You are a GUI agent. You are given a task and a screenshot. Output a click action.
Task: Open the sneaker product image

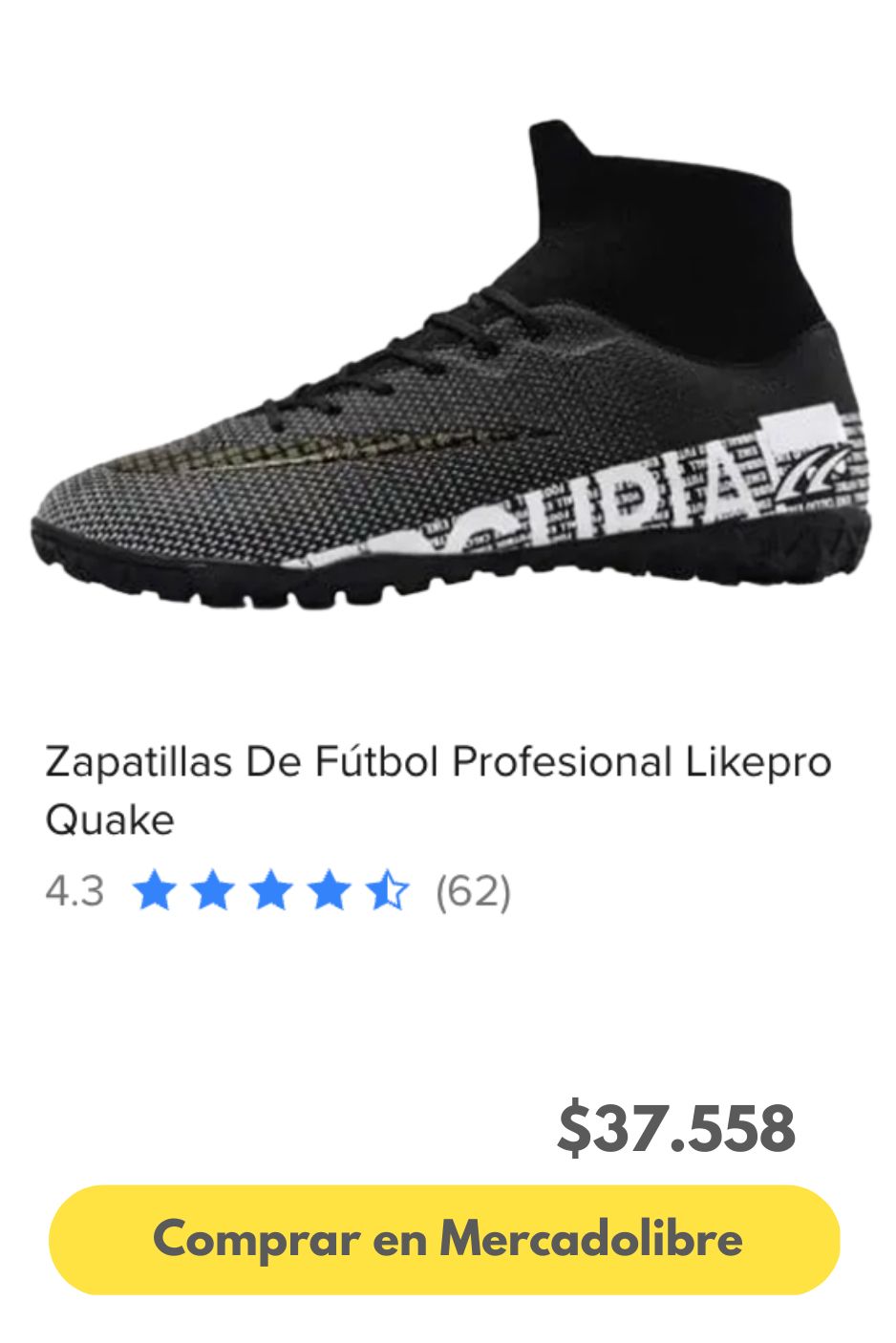pos(448,382)
